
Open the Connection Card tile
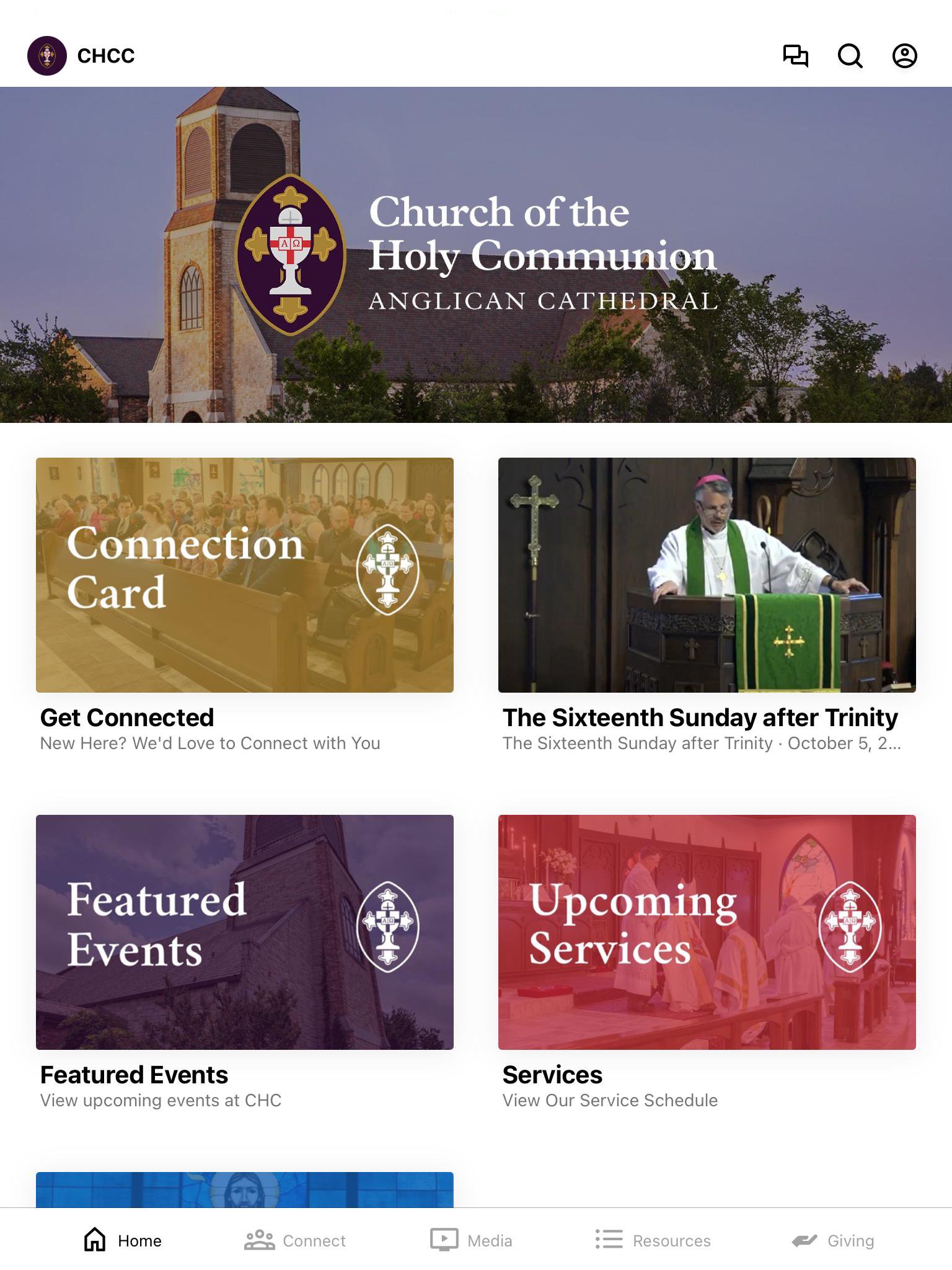point(244,575)
